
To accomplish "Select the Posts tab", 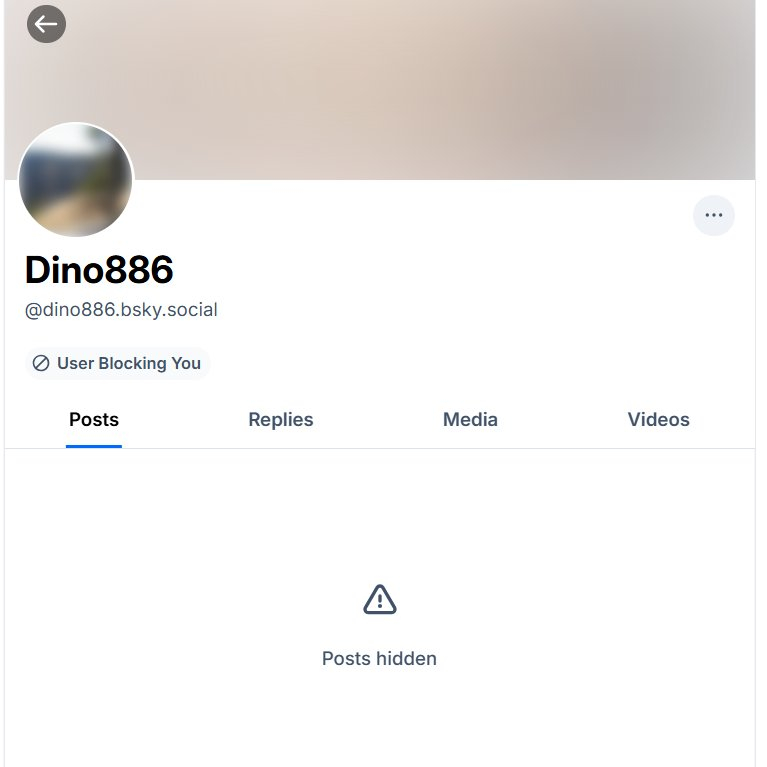I will (x=94, y=420).
